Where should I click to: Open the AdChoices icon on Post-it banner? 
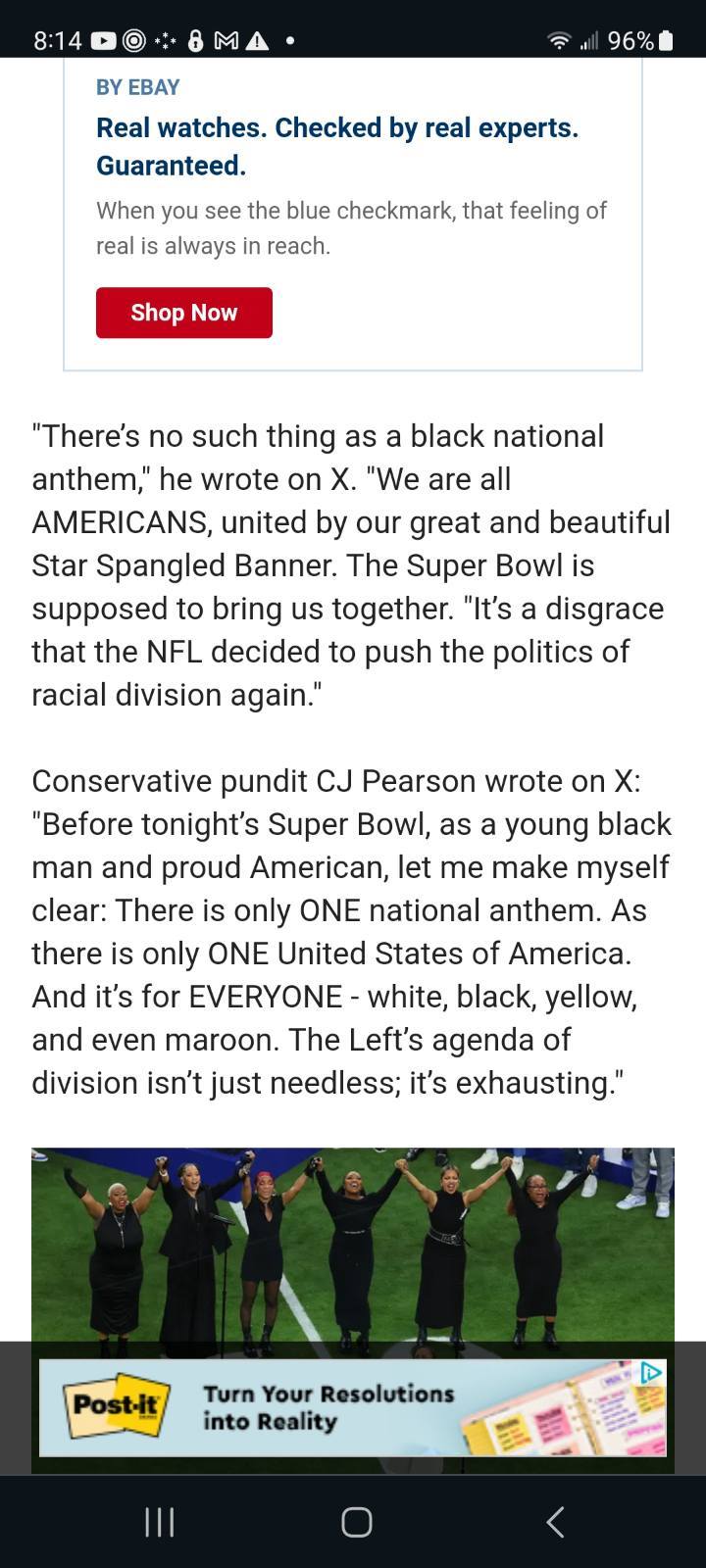652,1372
